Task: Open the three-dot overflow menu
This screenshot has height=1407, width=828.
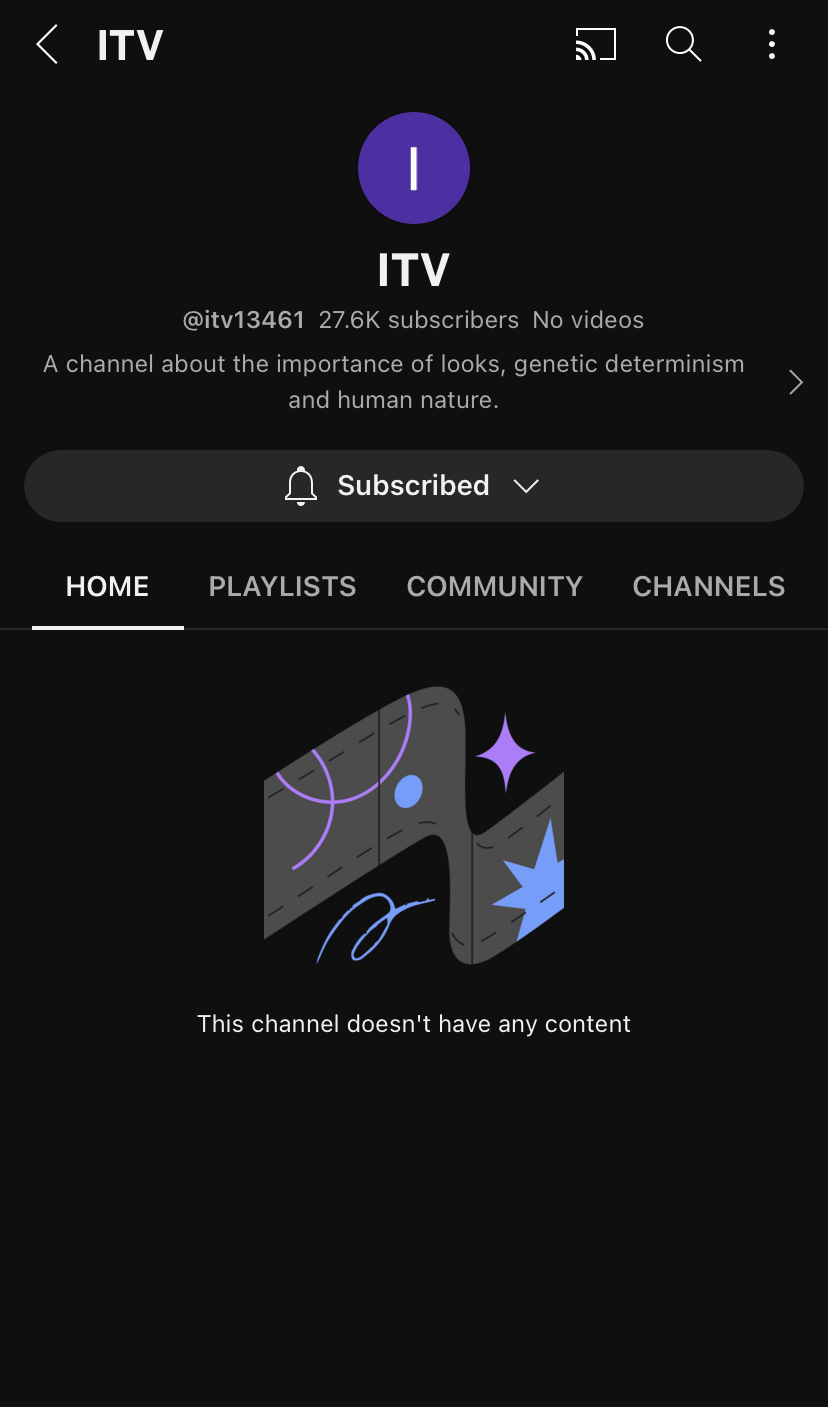Action: pos(771,44)
